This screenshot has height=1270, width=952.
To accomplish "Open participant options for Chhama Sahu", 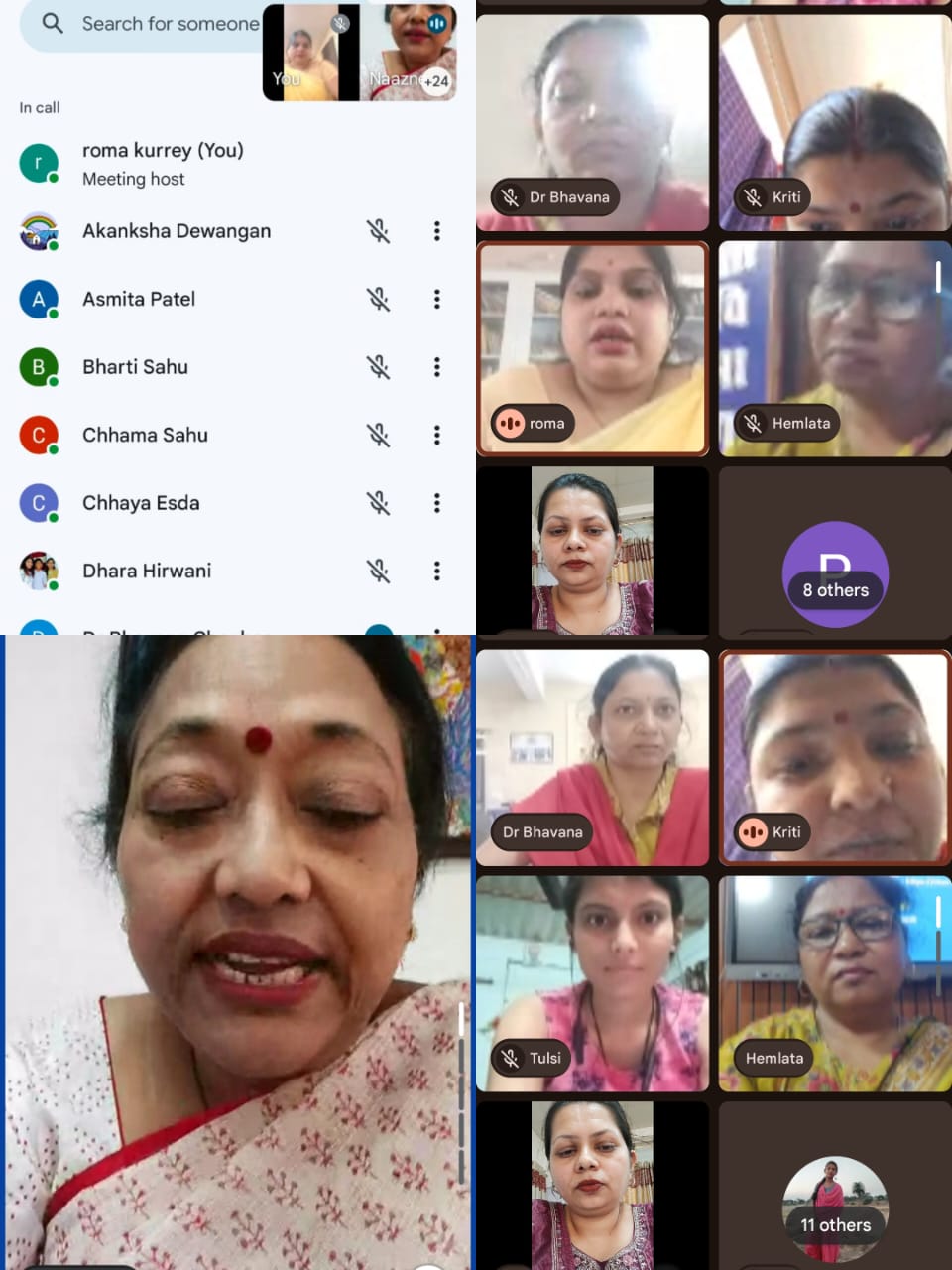I will [x=437, y=435].
